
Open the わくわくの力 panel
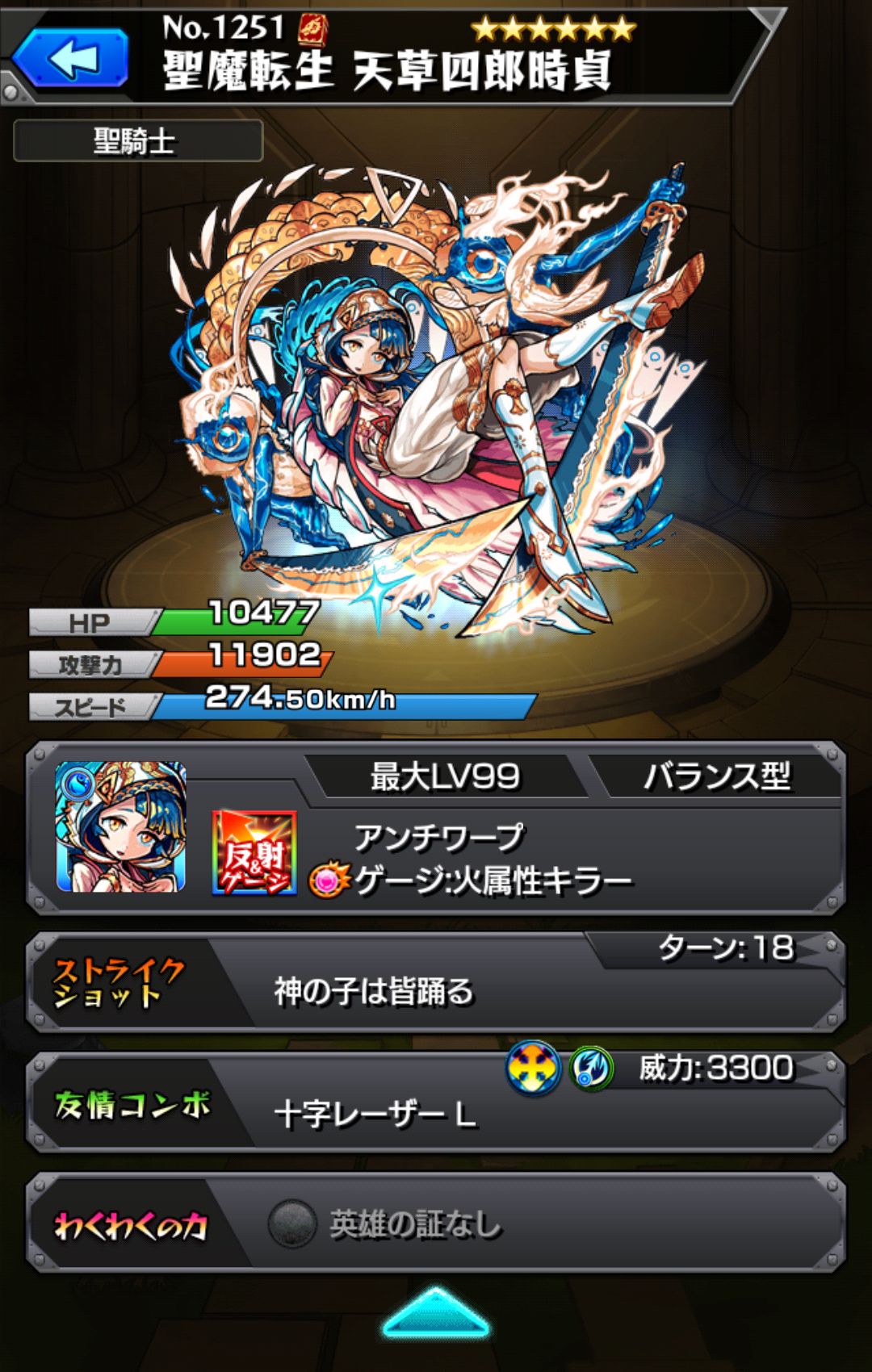click(x=436, y=1224)
